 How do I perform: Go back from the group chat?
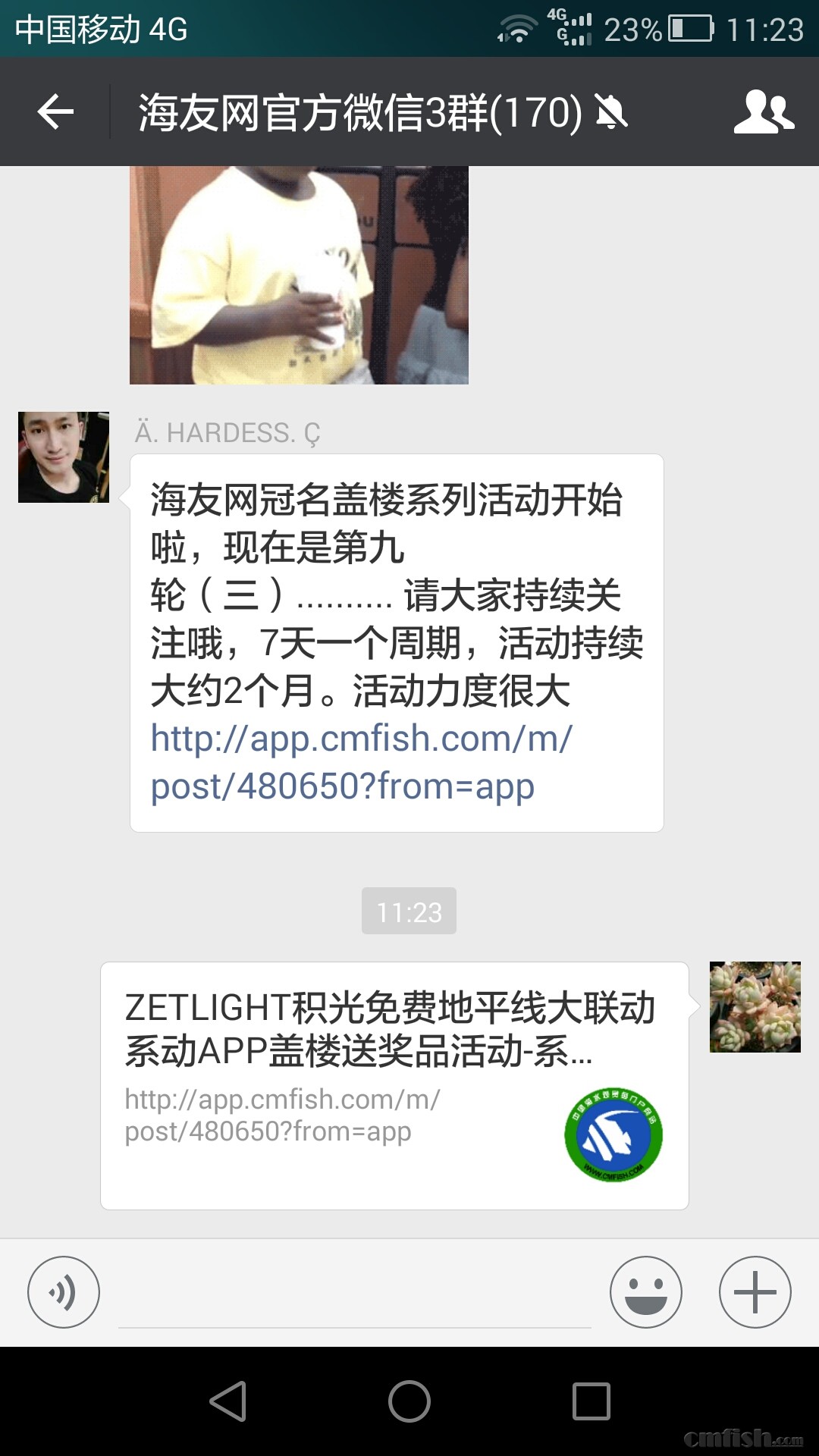55,112
